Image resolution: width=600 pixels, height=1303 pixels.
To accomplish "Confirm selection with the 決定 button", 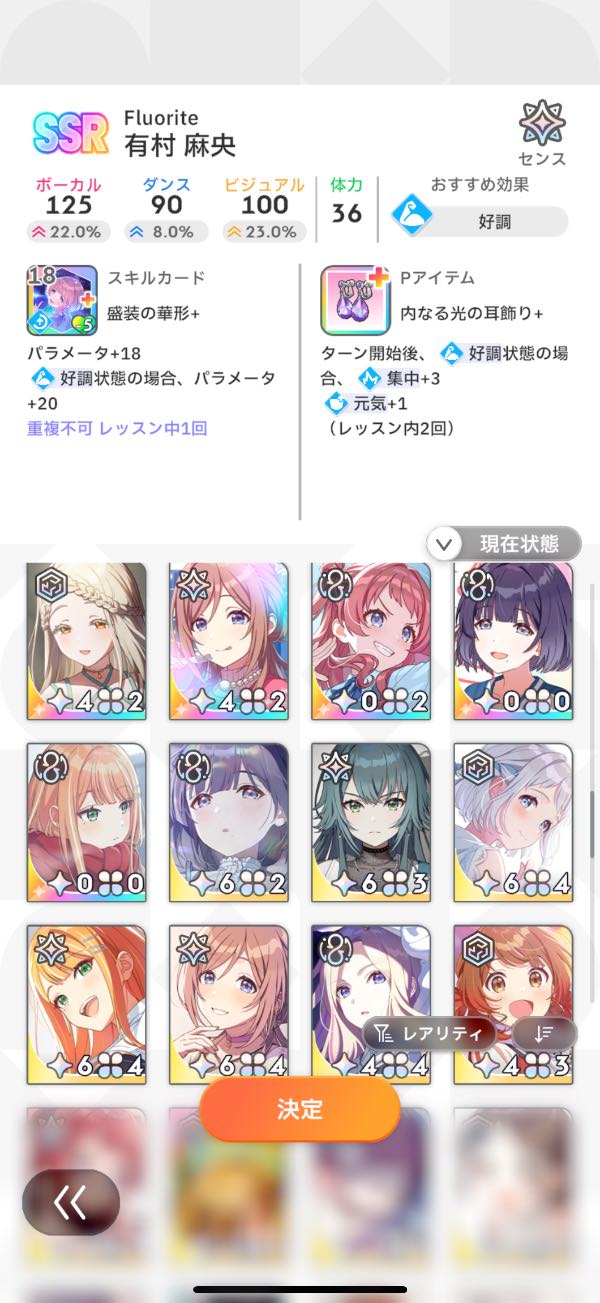I will (x=299, y=1109).
